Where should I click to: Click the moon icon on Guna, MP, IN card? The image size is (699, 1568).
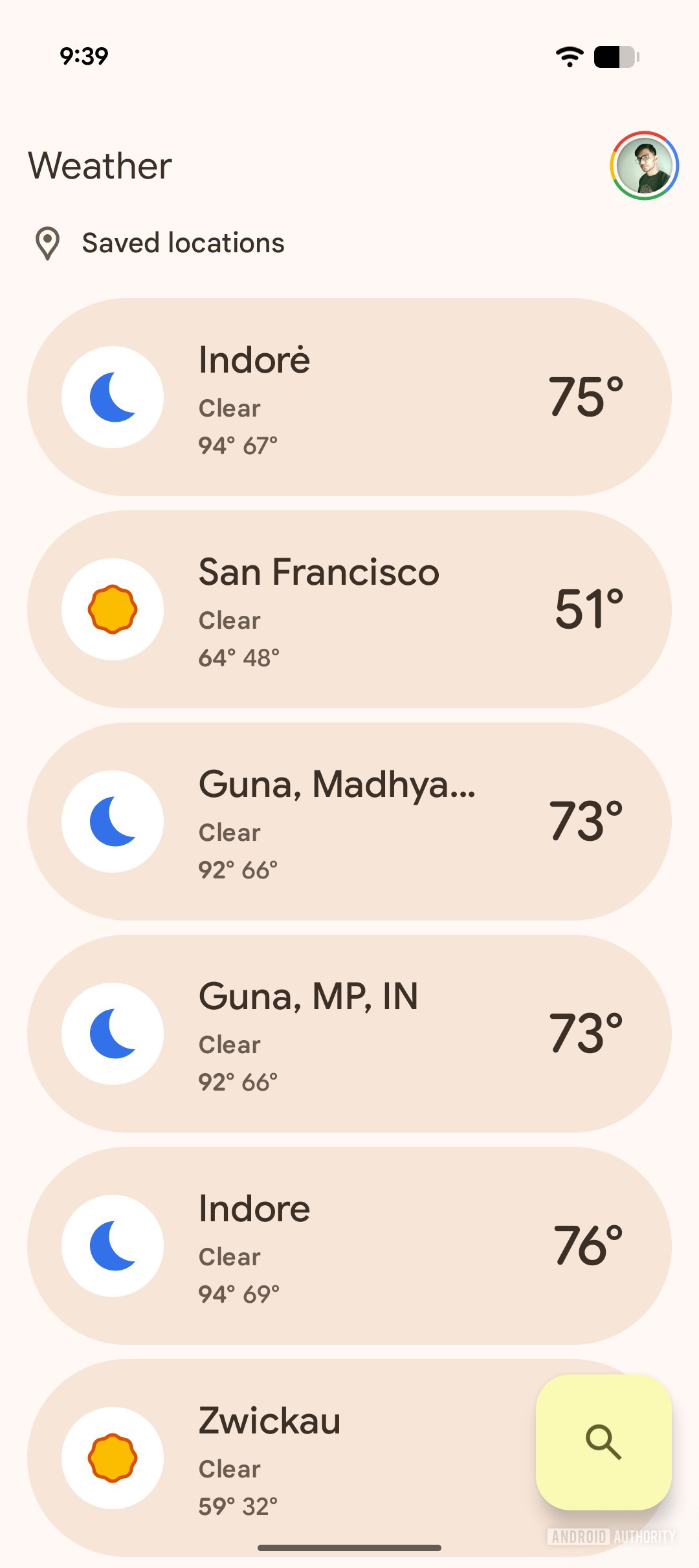coord(113,1034)
